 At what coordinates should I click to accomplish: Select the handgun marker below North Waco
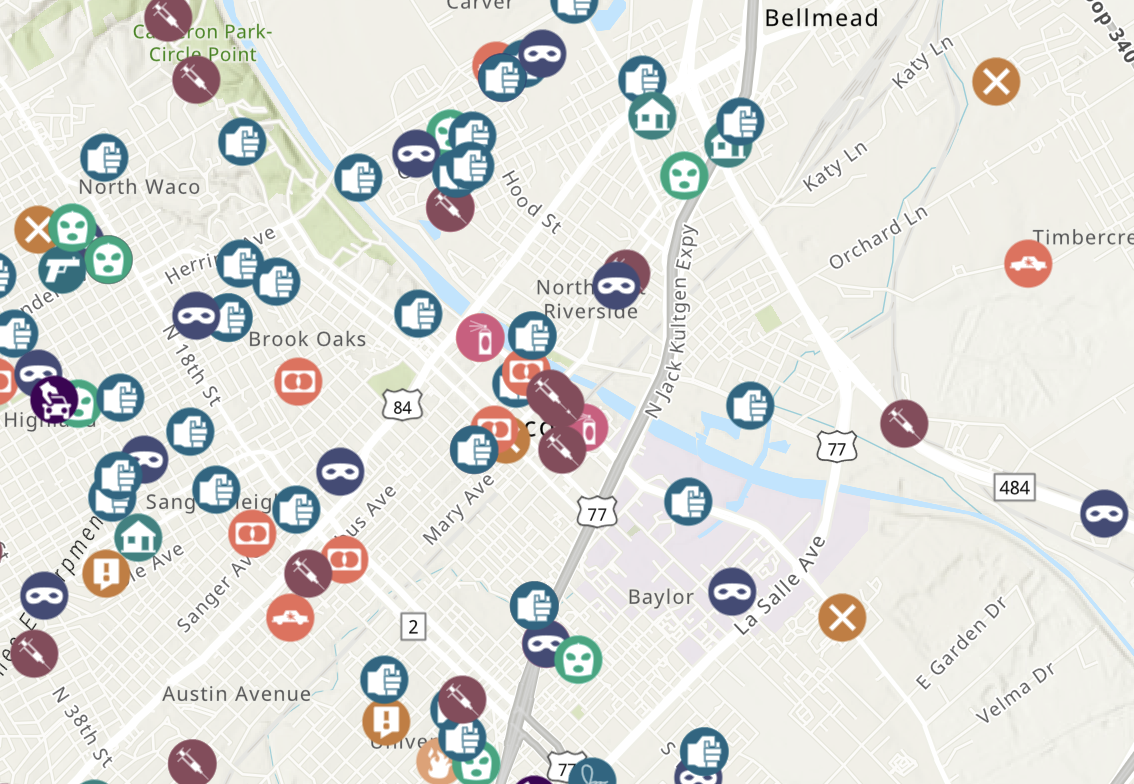tap(62, 269)
